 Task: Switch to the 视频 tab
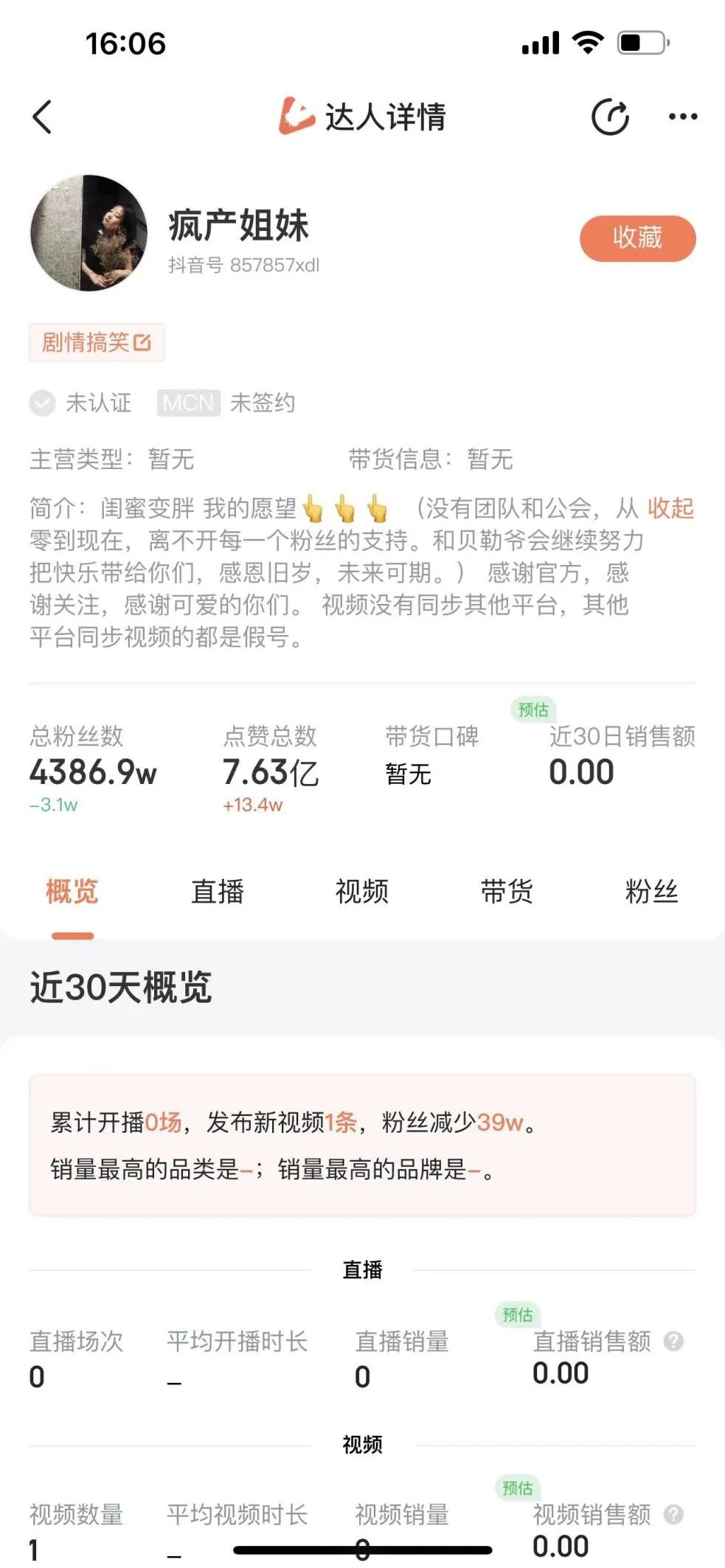point(361,892)
